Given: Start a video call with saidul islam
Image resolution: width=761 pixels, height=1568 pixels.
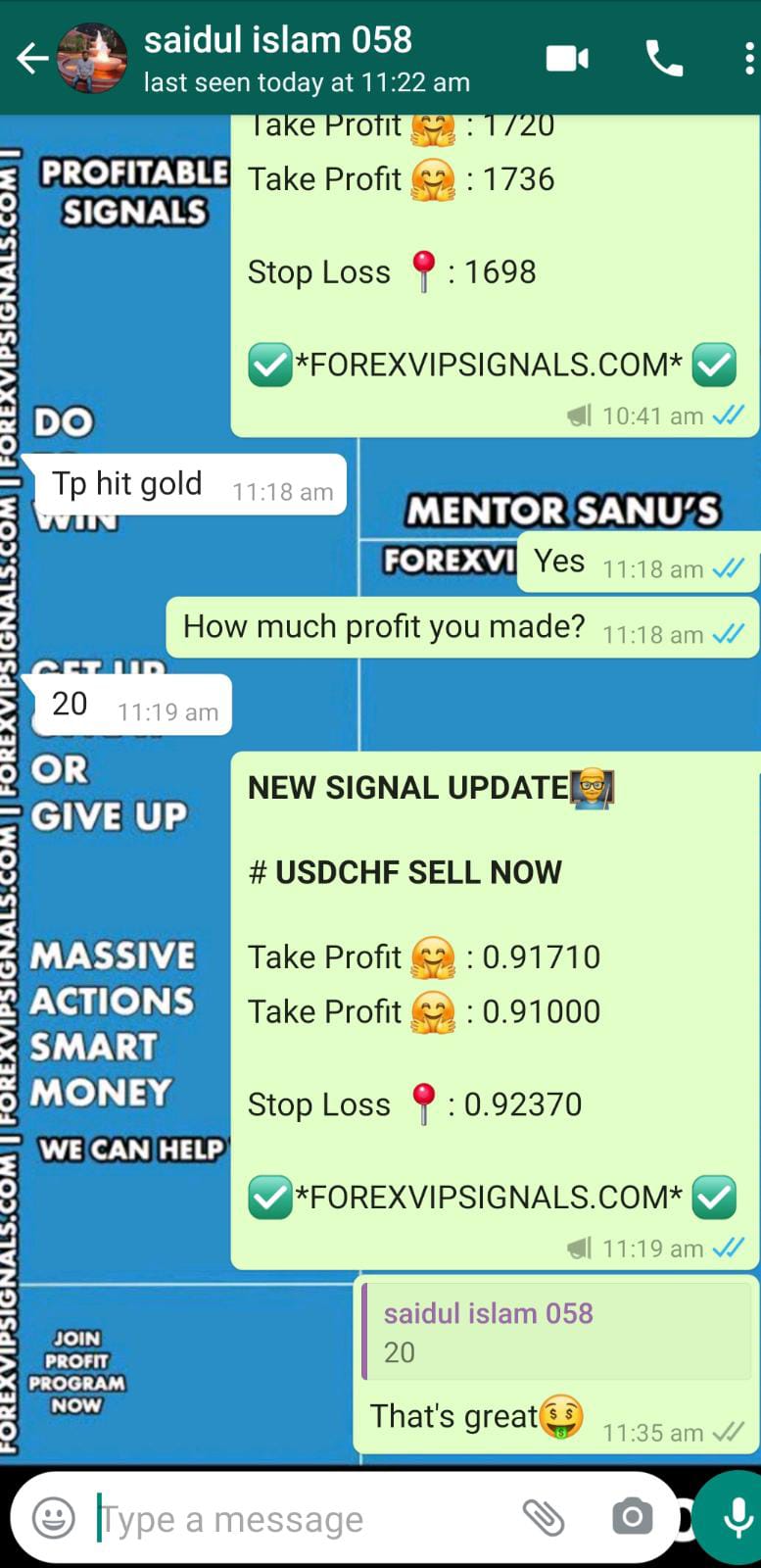Looking at the screenshot, I should (567, 60).
